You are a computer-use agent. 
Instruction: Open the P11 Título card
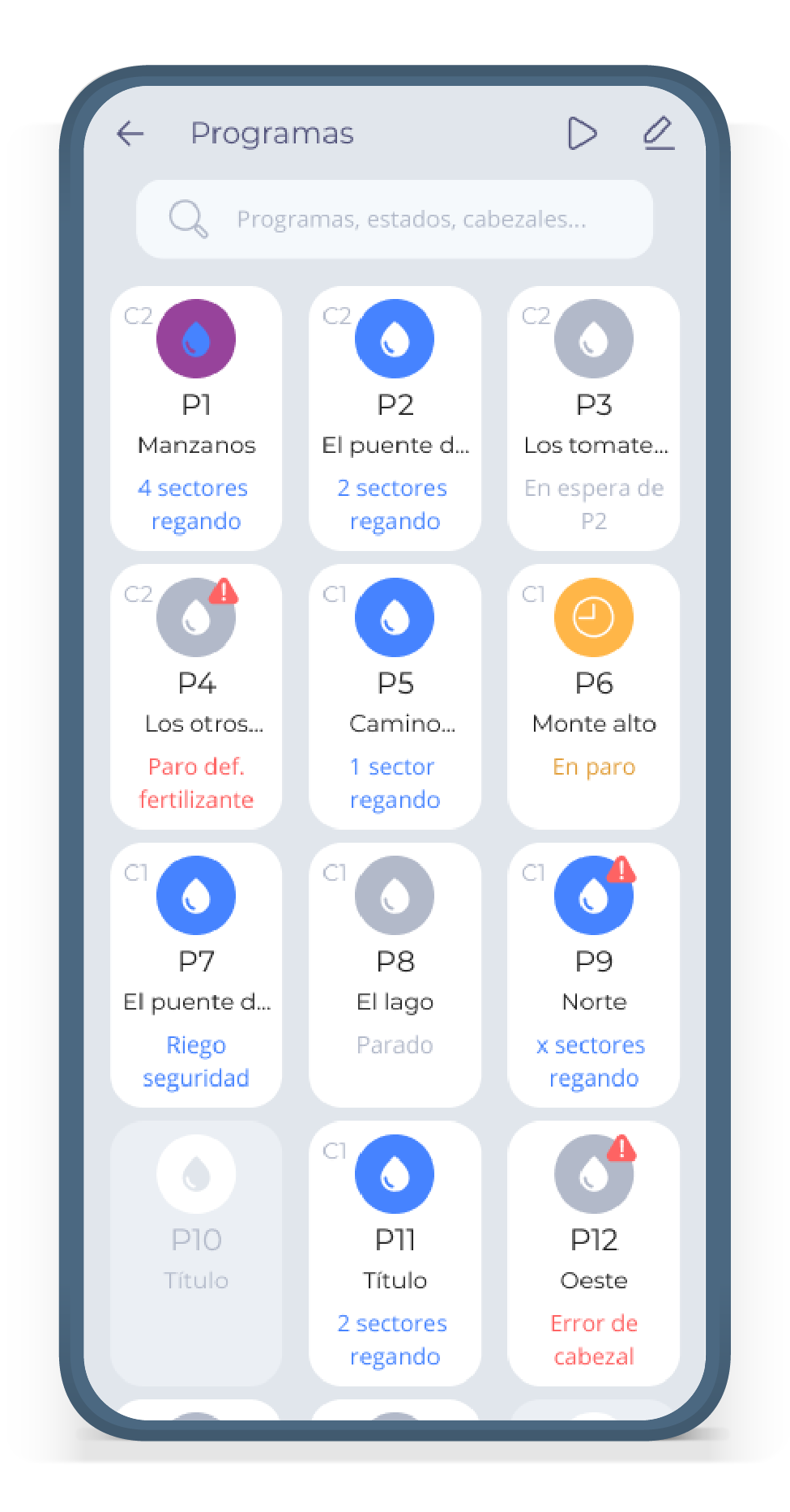[x=395, y=1254]
